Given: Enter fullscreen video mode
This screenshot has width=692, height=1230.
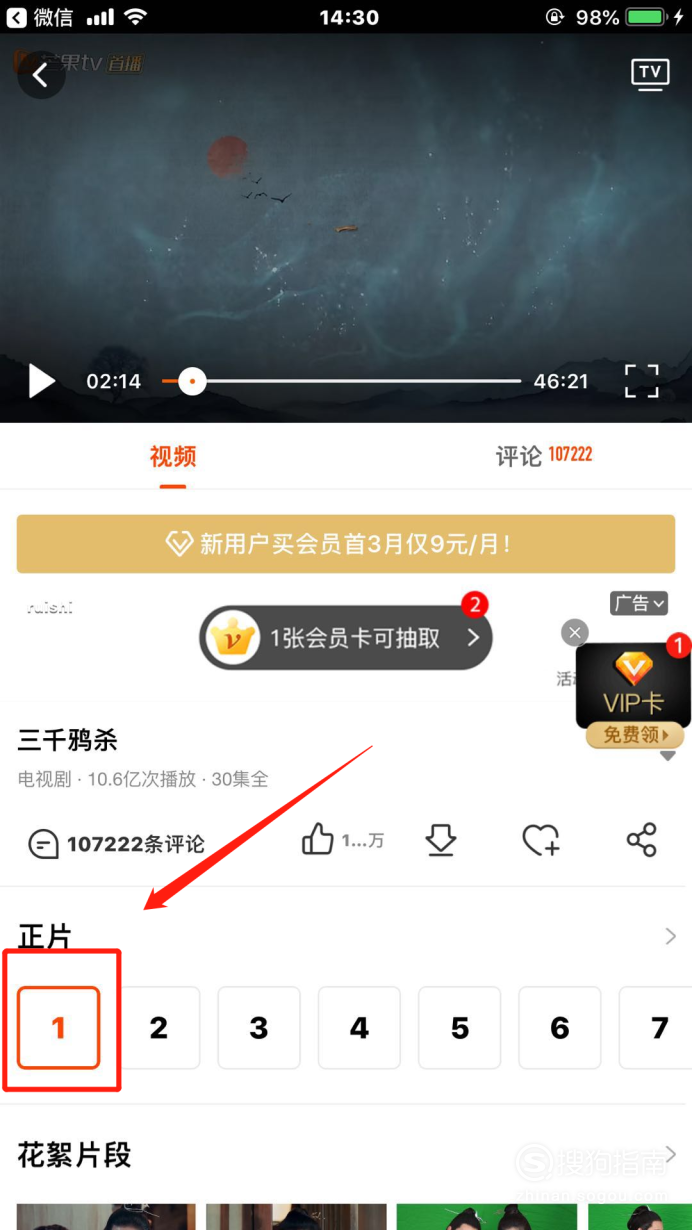Looking at the screenshot, I should 641,381.
